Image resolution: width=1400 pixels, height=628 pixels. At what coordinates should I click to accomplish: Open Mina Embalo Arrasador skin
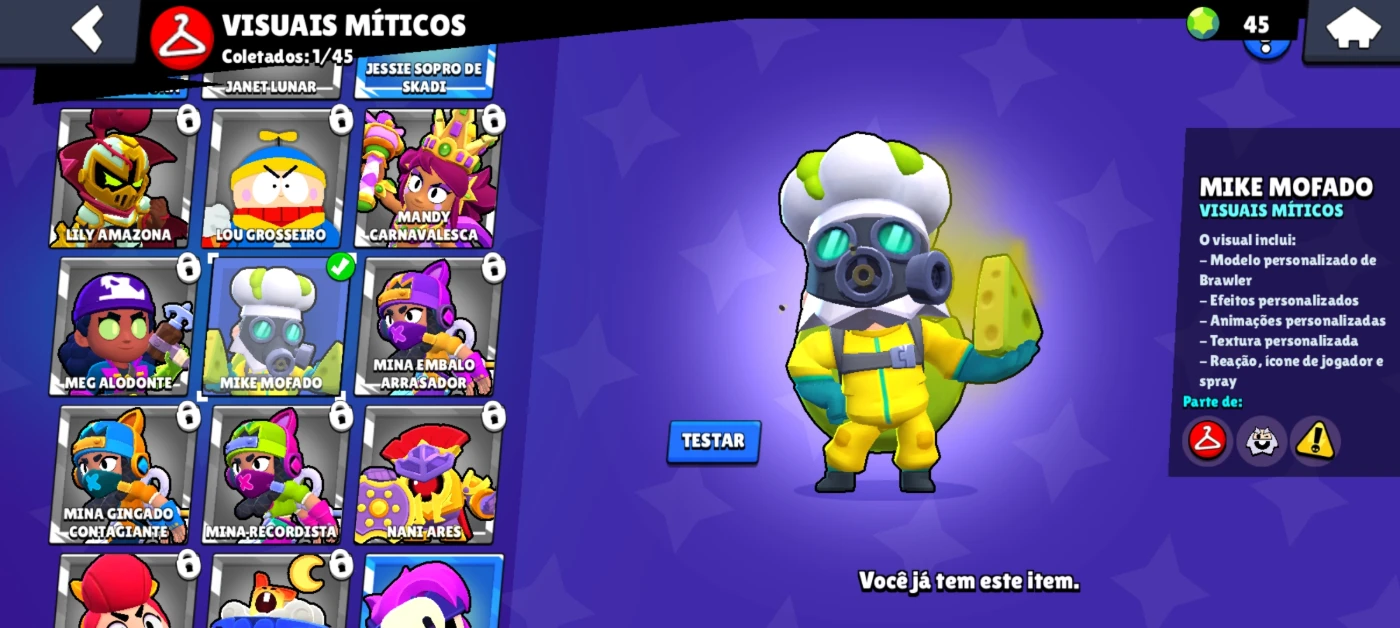click(x=429, y=327)
